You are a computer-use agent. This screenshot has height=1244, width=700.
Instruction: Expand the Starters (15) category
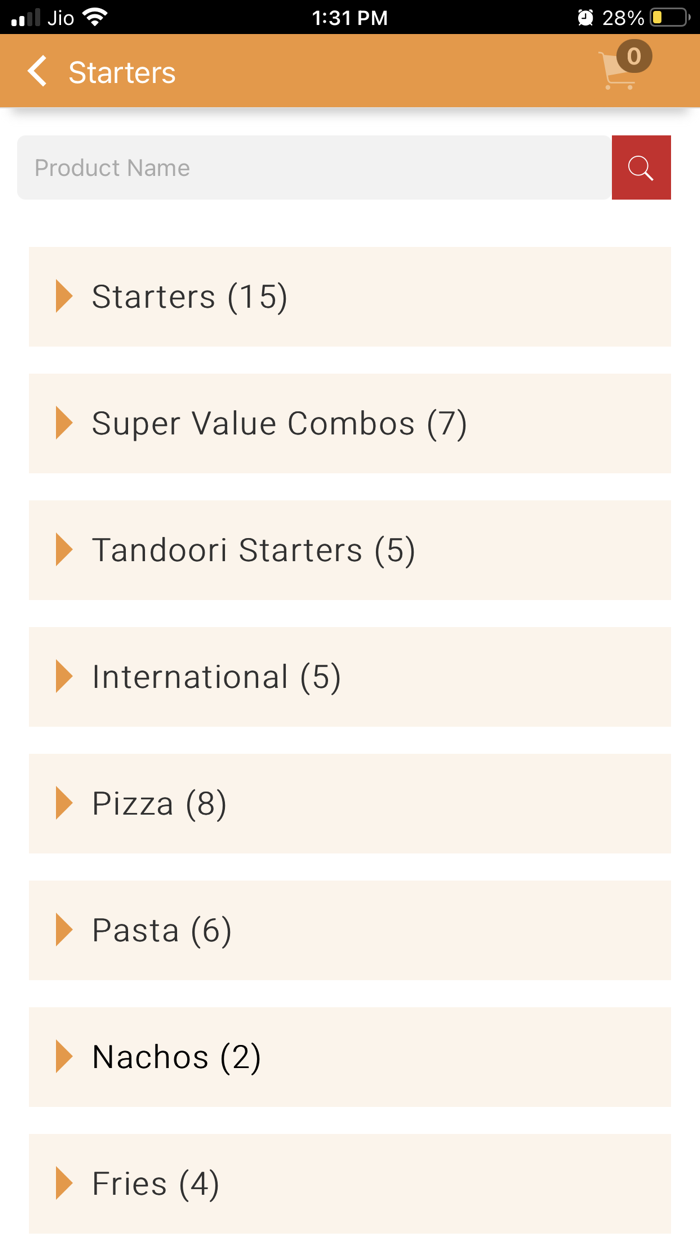click(349, 297)
